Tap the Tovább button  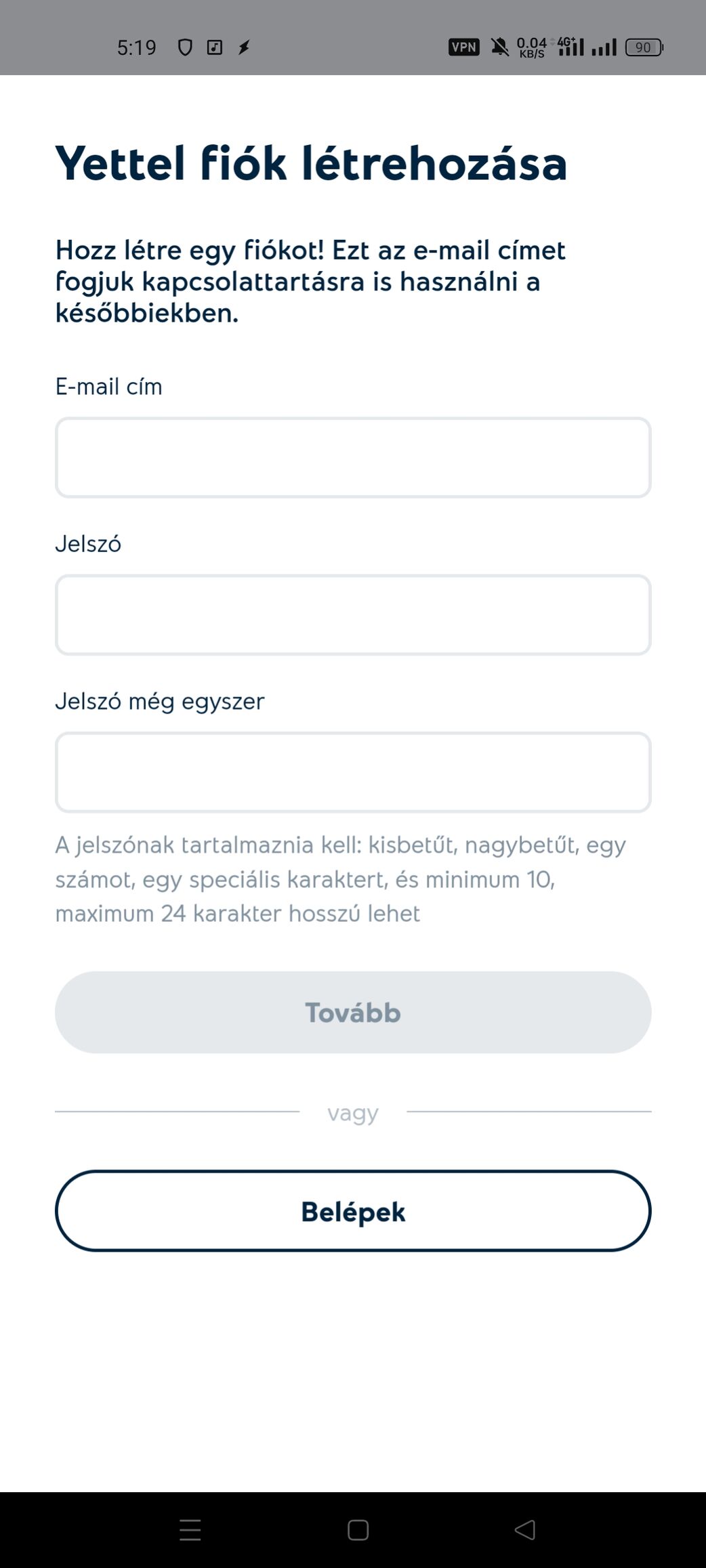pos(353,1012)
